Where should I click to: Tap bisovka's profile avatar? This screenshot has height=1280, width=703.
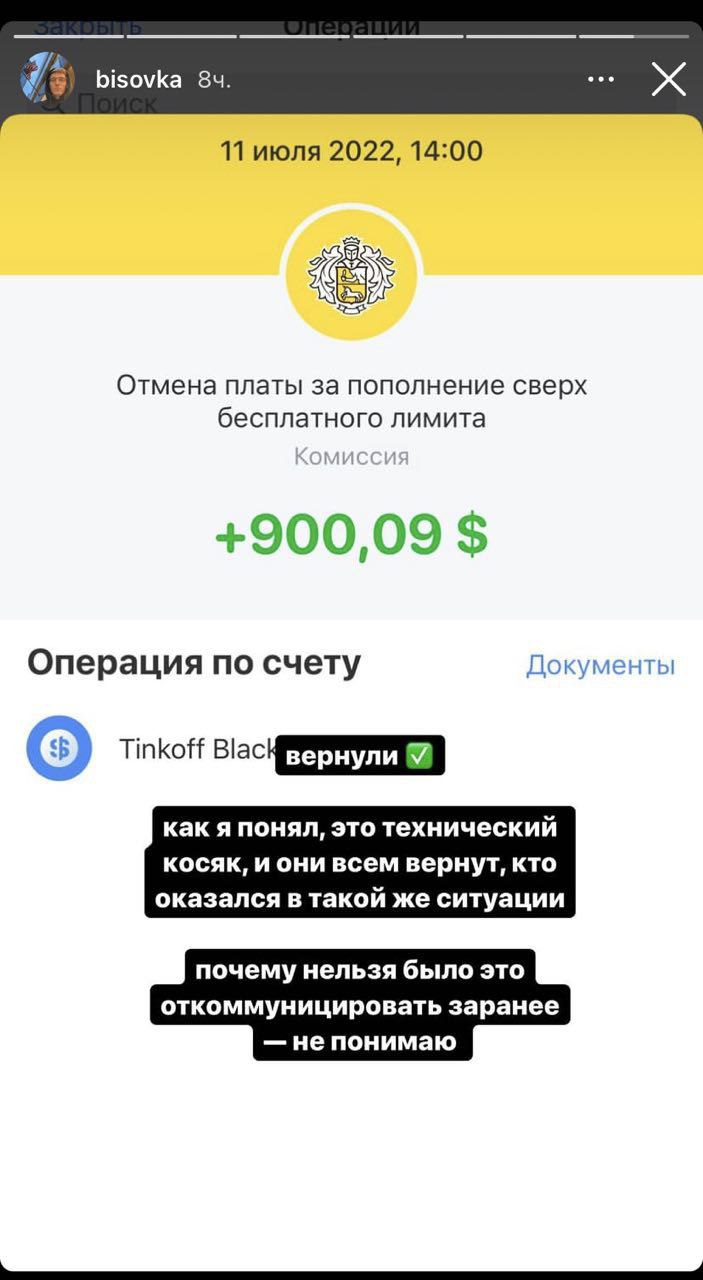(47, 79)
